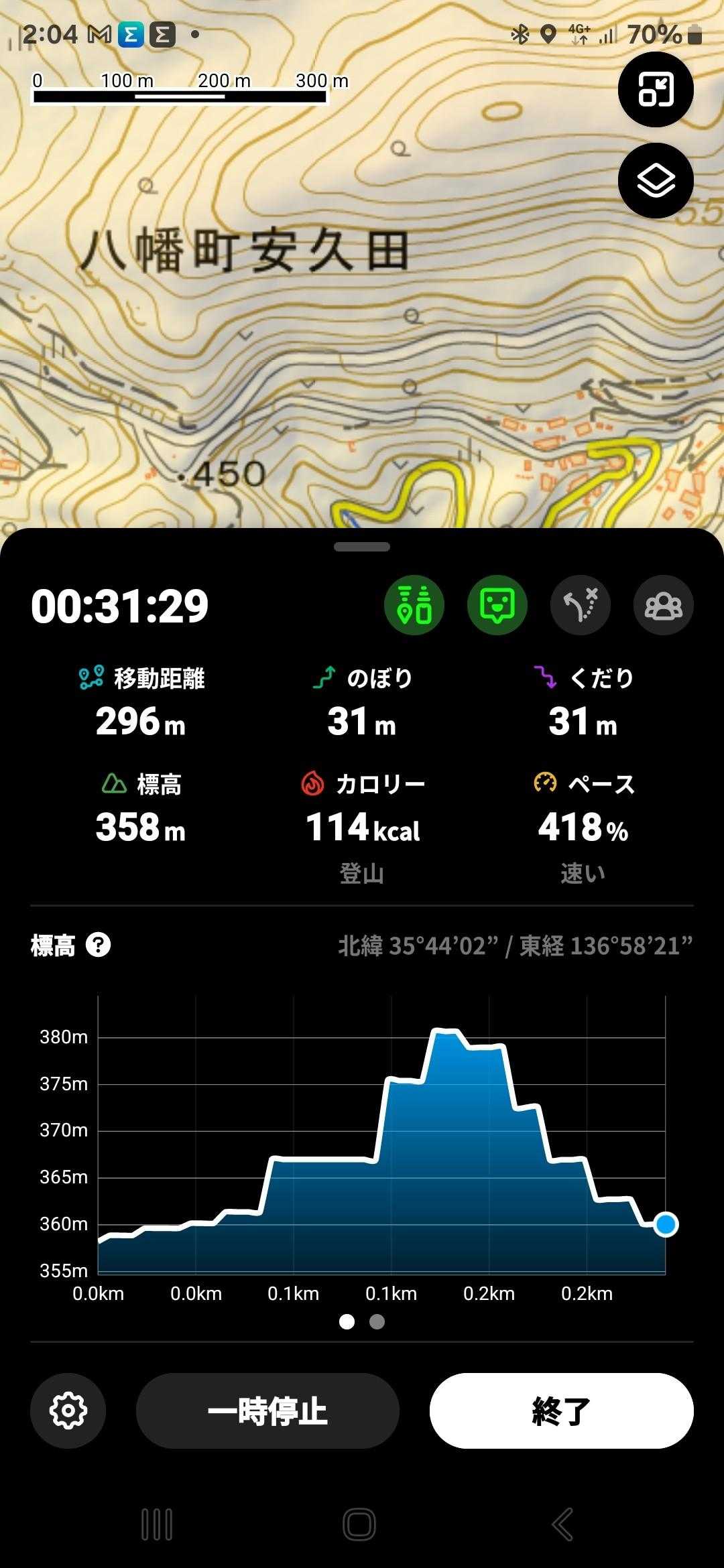The height and width of the screenshot is (1568, 724).
Task: Pause recording with 一時停止
Action: tap(267, 1411)
